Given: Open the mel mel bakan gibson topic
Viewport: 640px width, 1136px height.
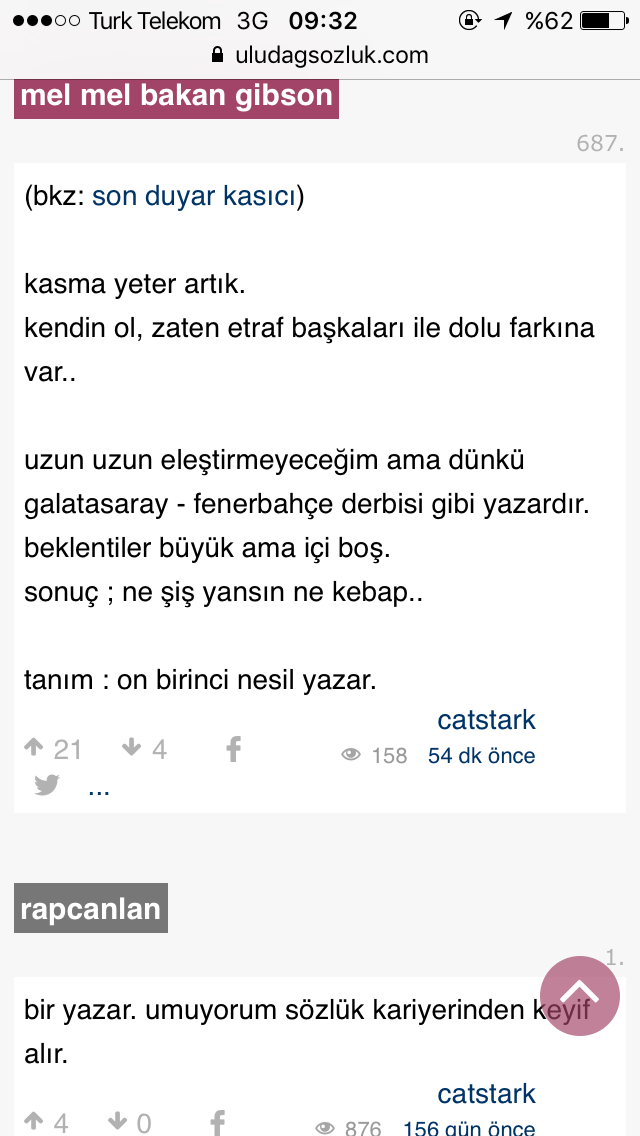Looking at the screenshot, I should (x=176, y=97).
